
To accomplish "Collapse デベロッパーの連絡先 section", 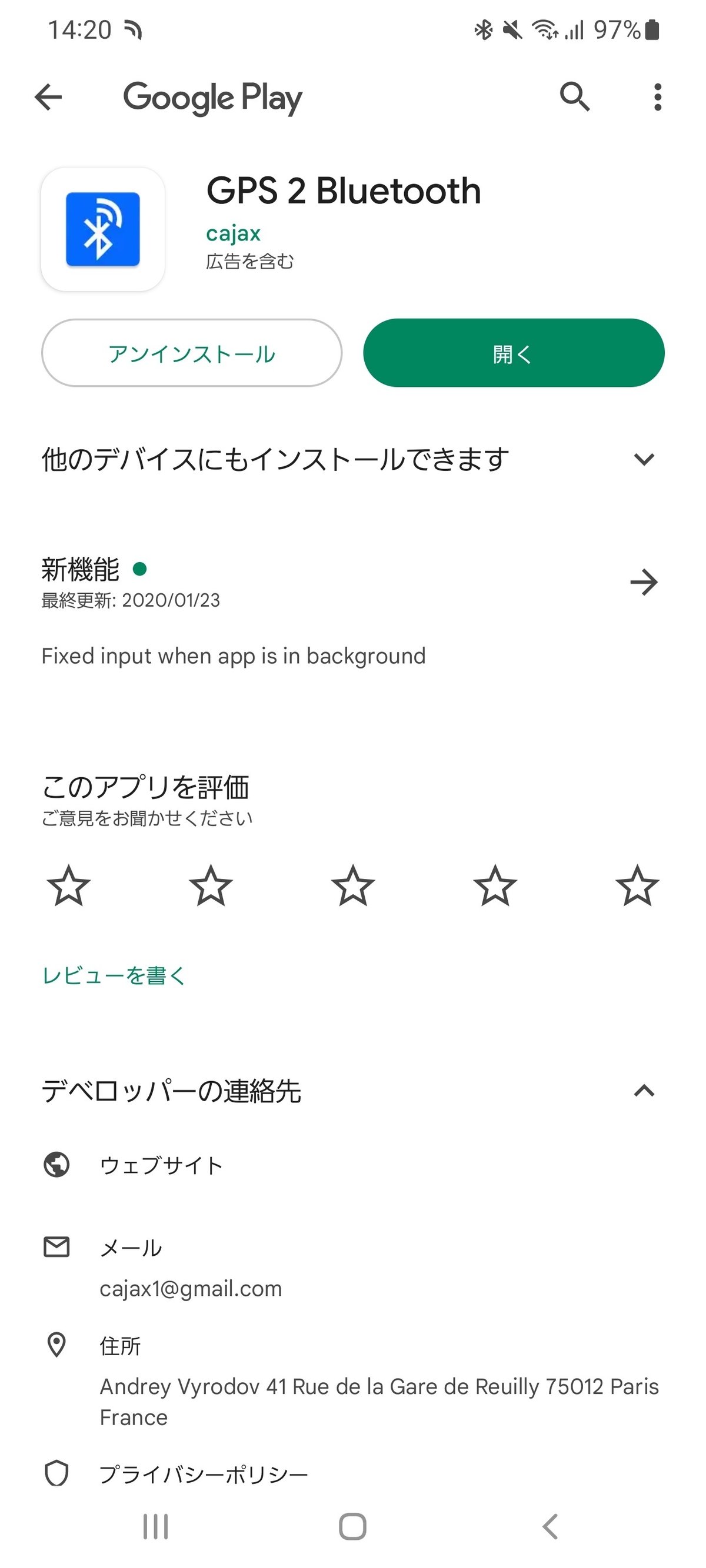I will pyautogui.click(x=644, y=1092).
